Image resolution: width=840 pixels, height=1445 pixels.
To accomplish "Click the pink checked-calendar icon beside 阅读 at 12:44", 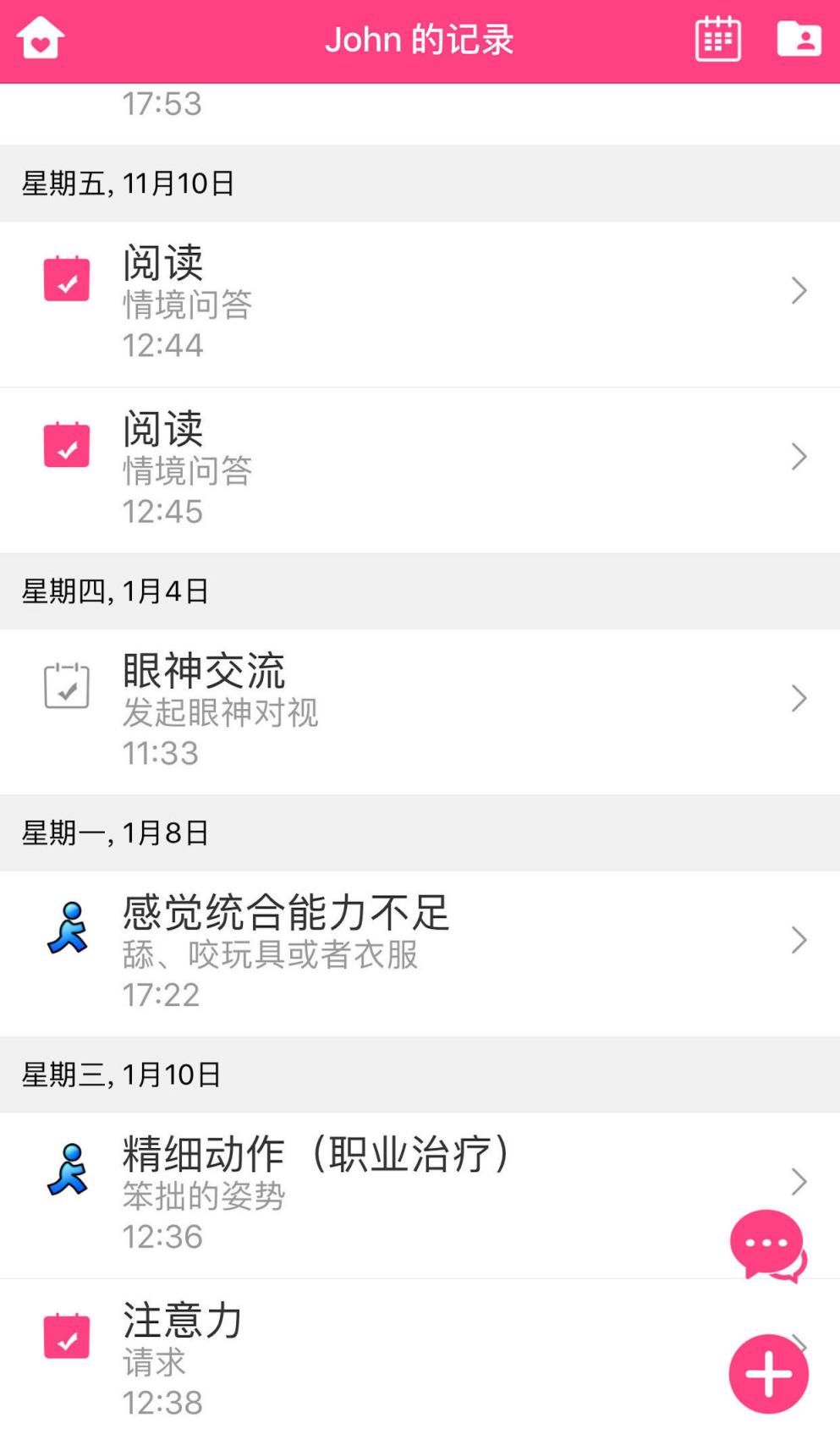I will click(x=65, y=279).
